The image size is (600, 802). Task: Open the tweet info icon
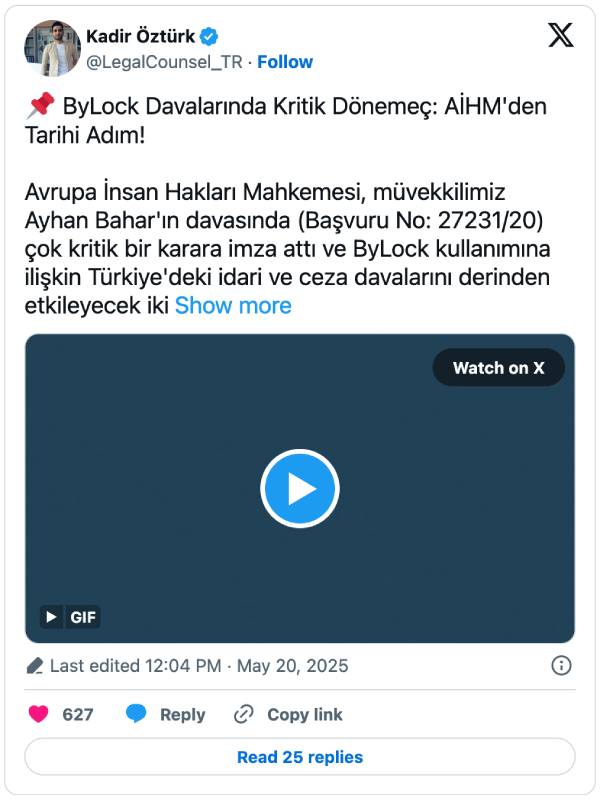[x=562, y=666]
